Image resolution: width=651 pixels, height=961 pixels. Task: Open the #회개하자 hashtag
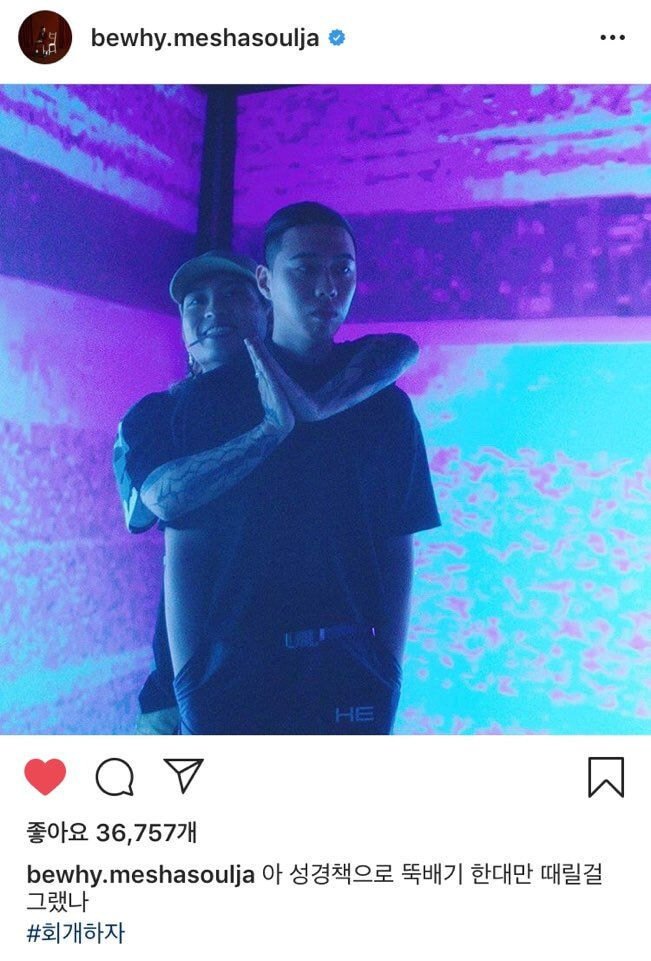[x=76, y=933]
